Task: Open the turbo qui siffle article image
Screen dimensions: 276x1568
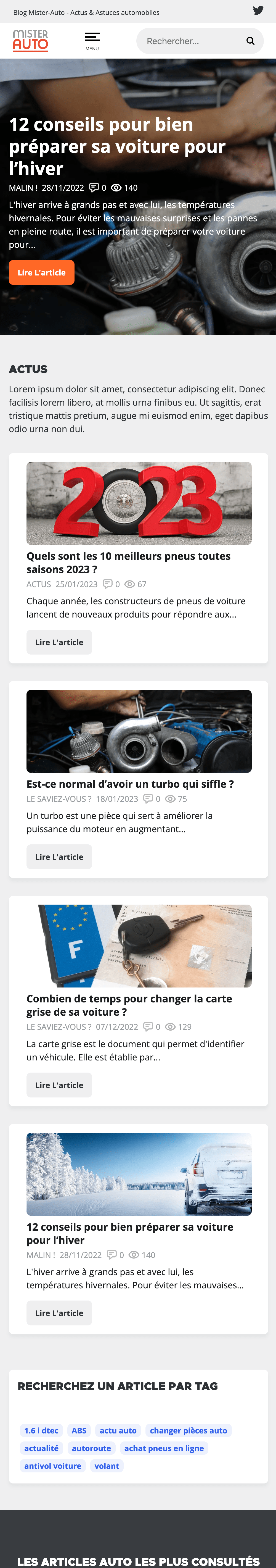Action: coord(139,731)
